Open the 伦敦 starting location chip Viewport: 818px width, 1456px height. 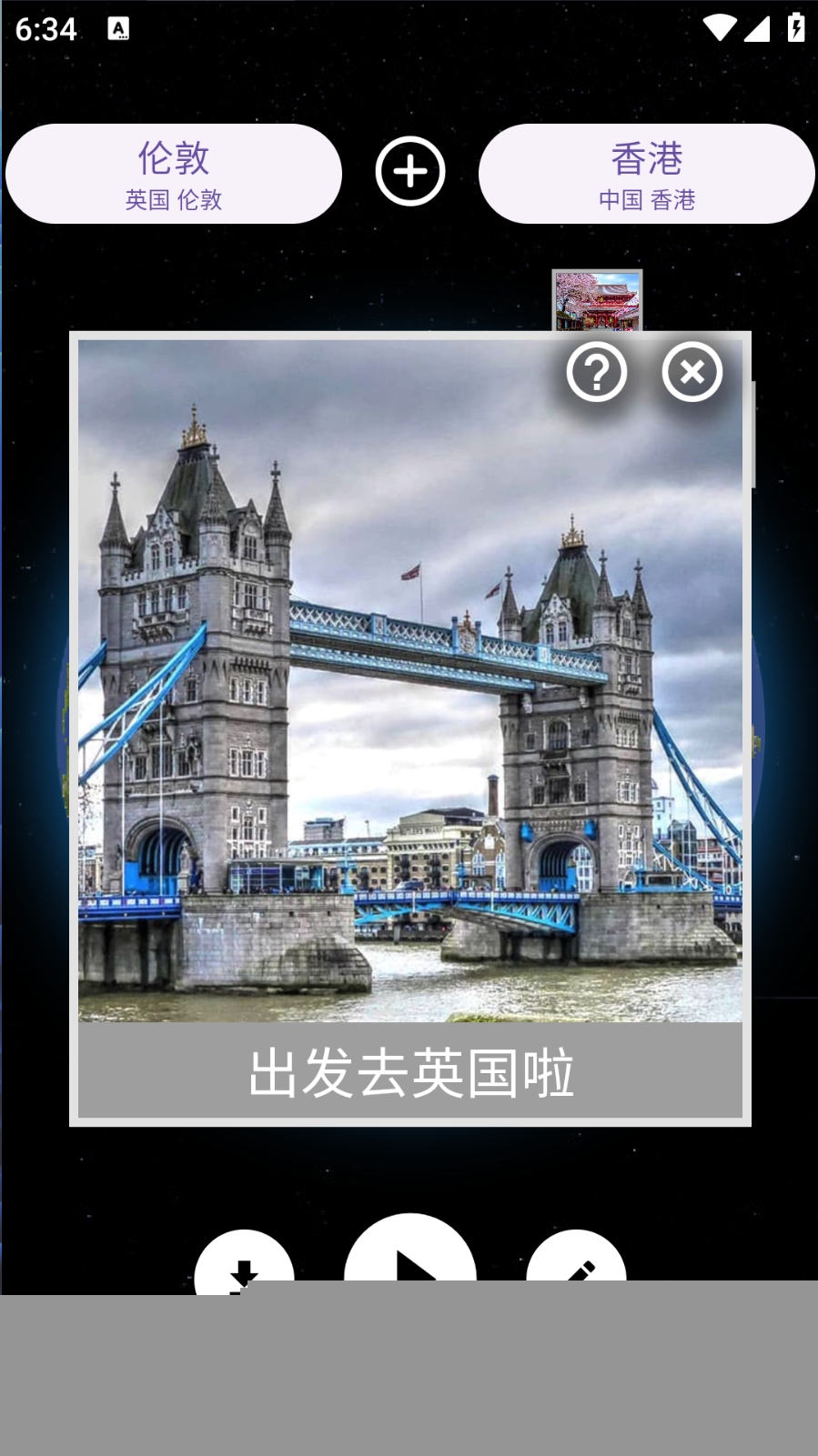click(x=174, y=174)
